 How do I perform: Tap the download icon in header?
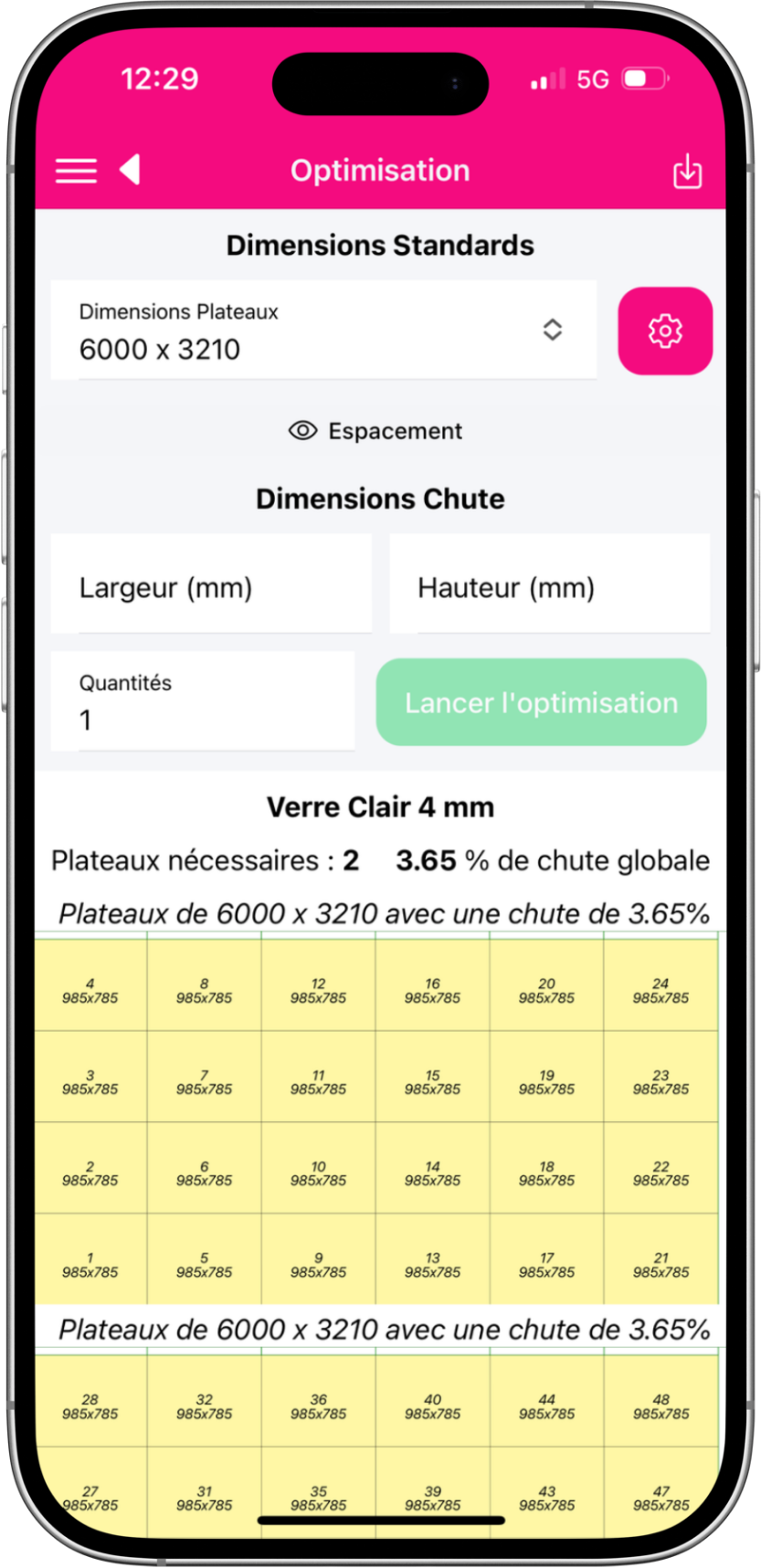coord(687,171)
